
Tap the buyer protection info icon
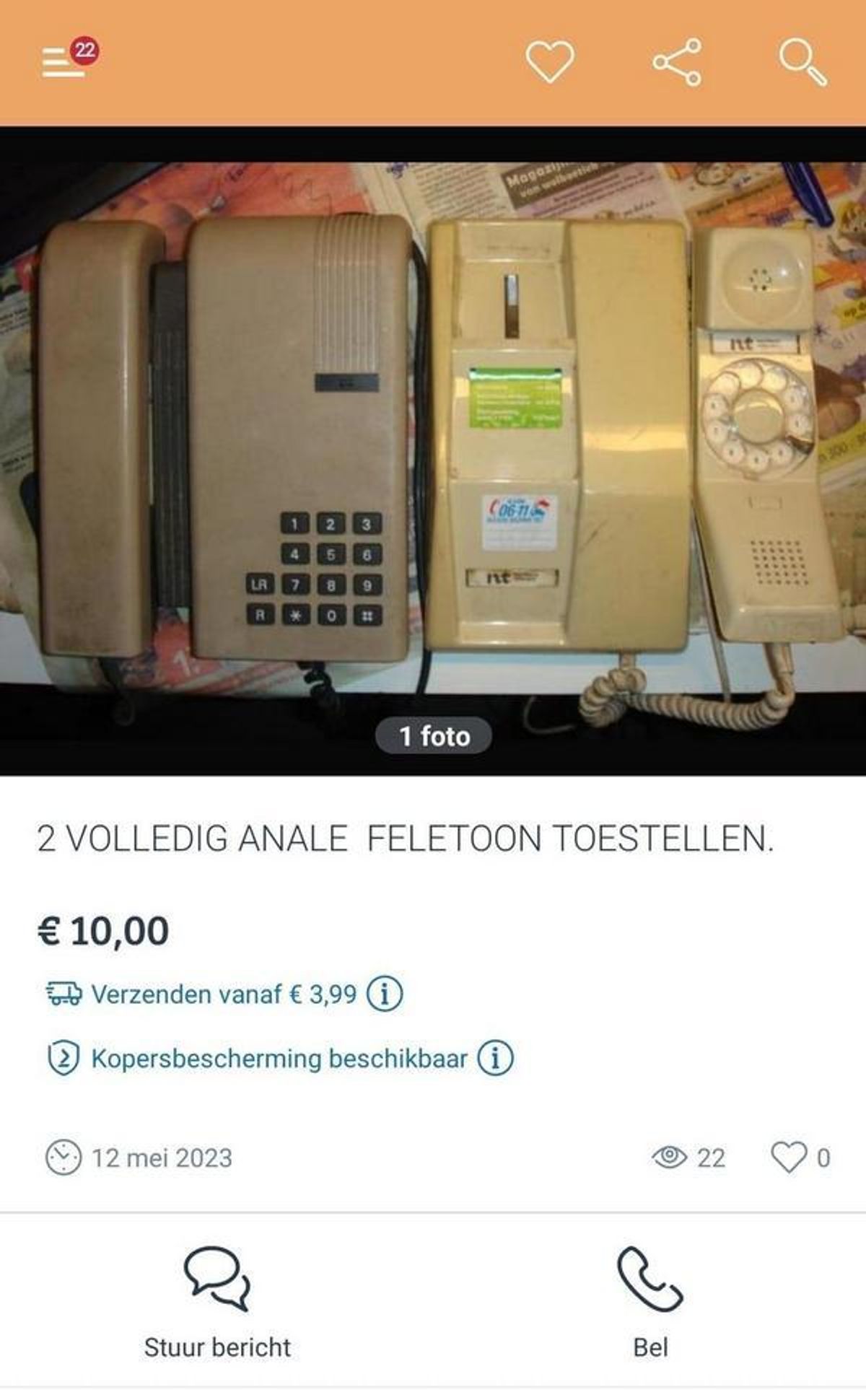point(495,1059)
